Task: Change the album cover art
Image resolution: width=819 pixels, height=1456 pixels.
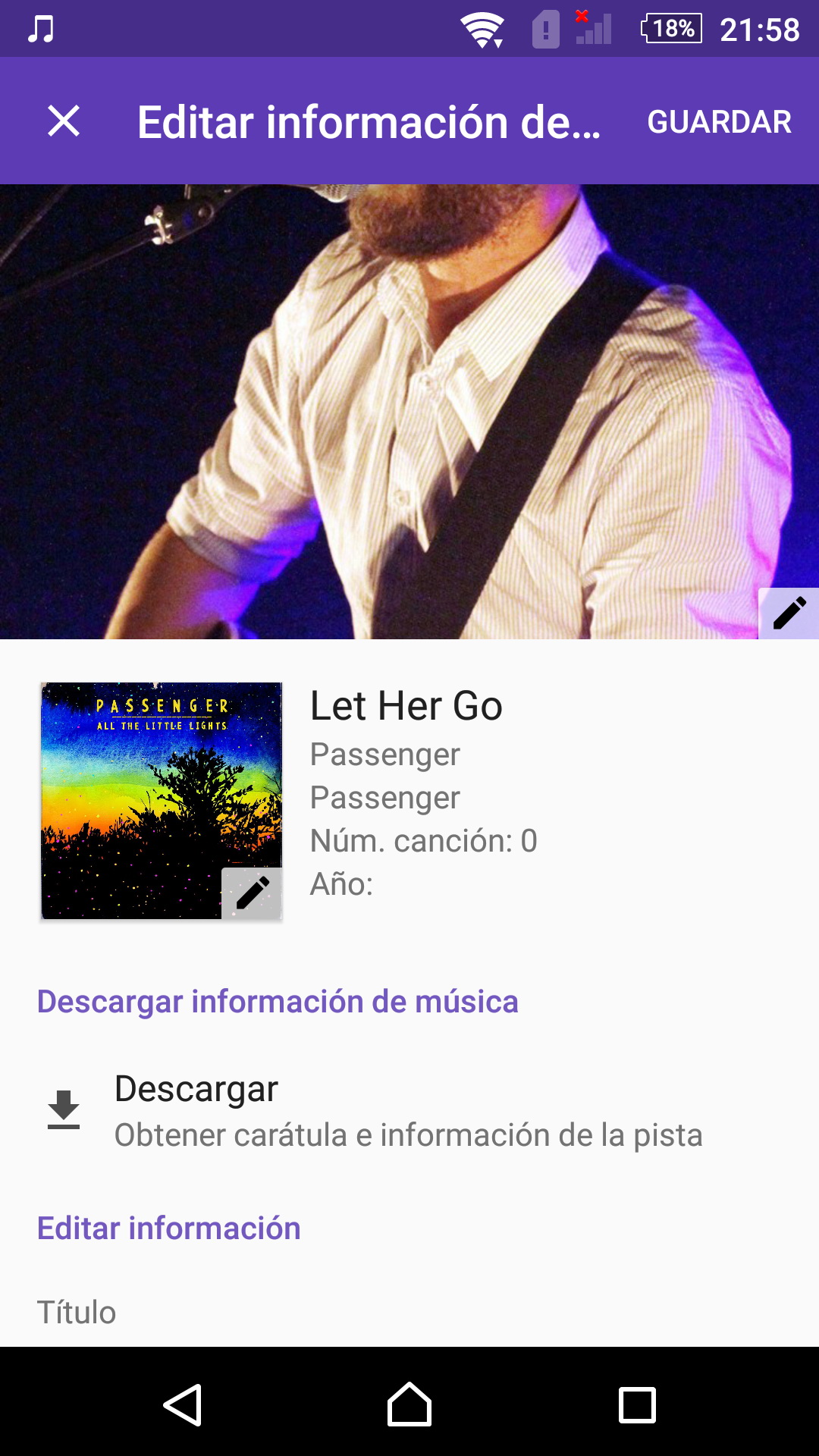Action: (x=252, y=893)
